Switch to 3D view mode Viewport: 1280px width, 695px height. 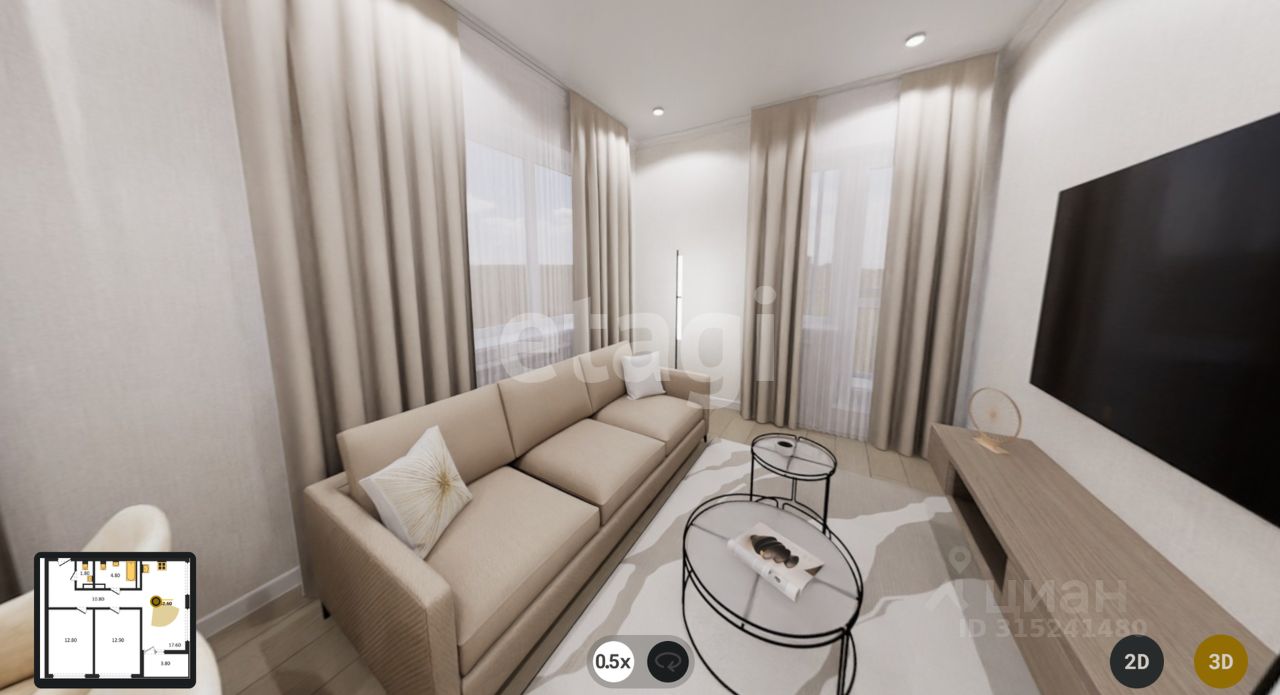click(1220, 661)
